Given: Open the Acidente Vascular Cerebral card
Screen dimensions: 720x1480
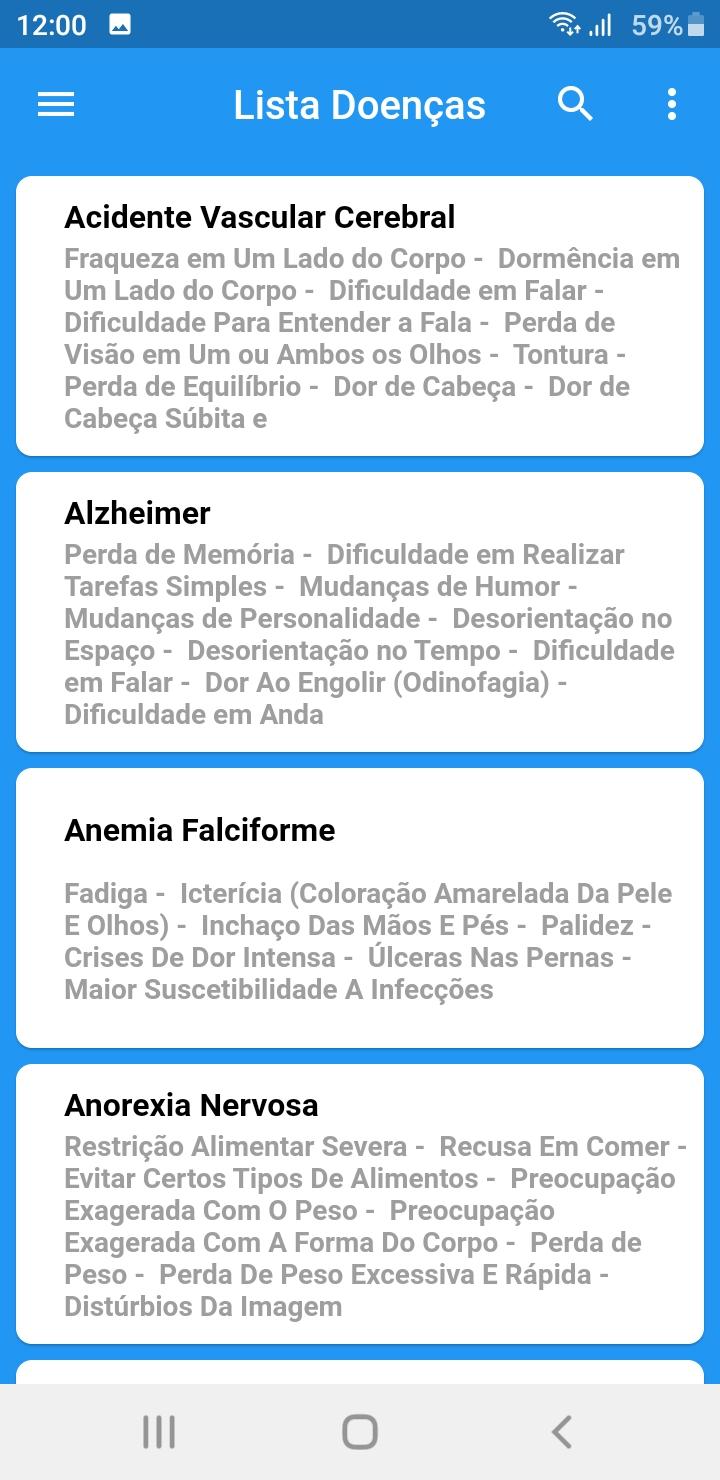Looking at the screenshot, I should (x=360, y=316).
